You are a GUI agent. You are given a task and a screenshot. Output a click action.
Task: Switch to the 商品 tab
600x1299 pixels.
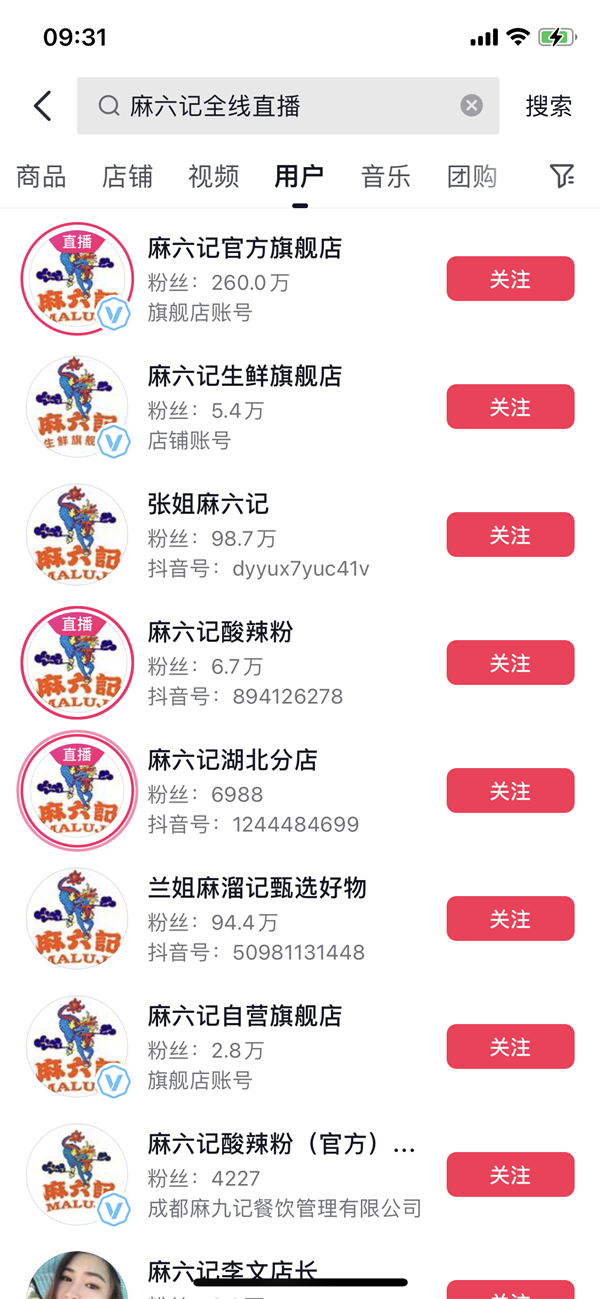click(x=41, y=177)
